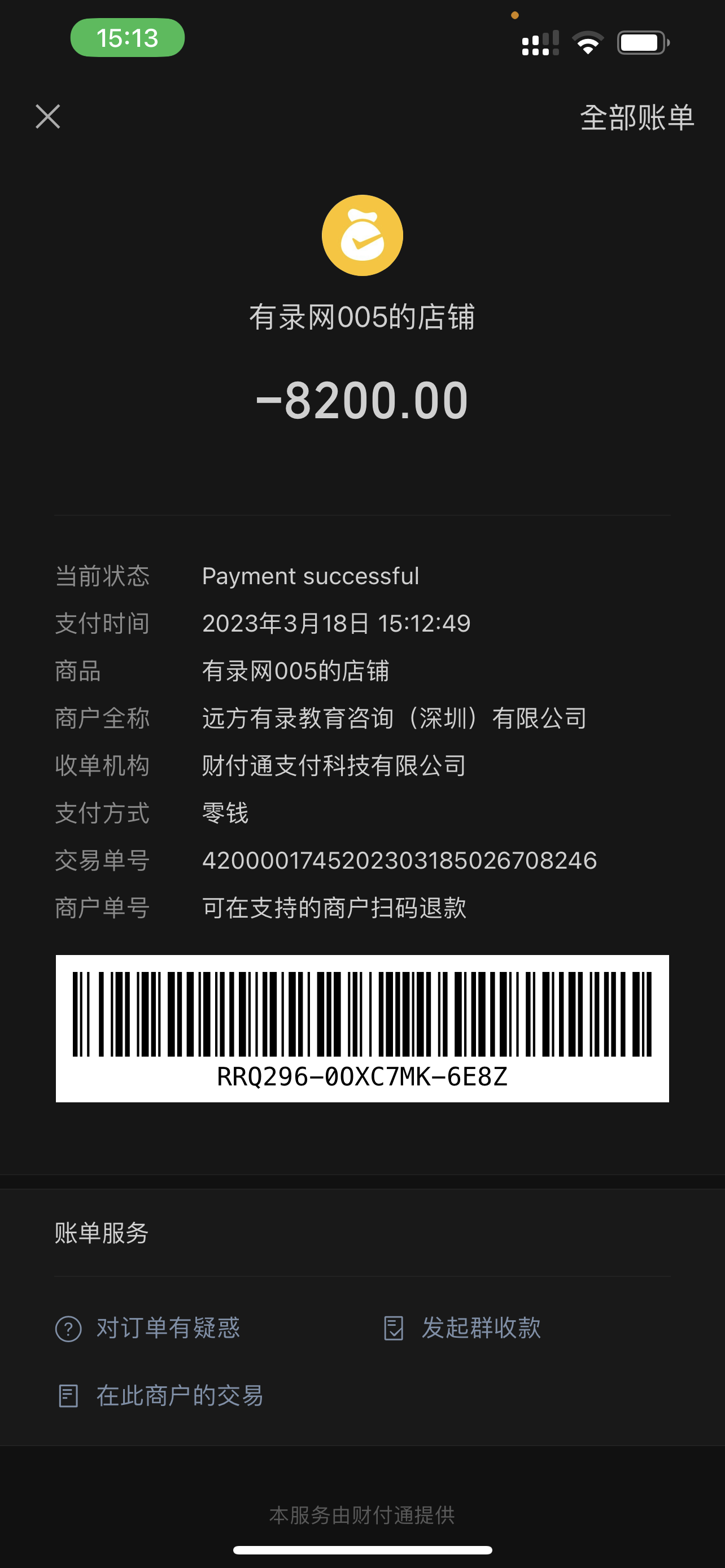Screen dimensions: 725x1568
Task: Open the 有录网005的店铺 merchant avatar
Action: pyautogui.click(x=362, y=235)
